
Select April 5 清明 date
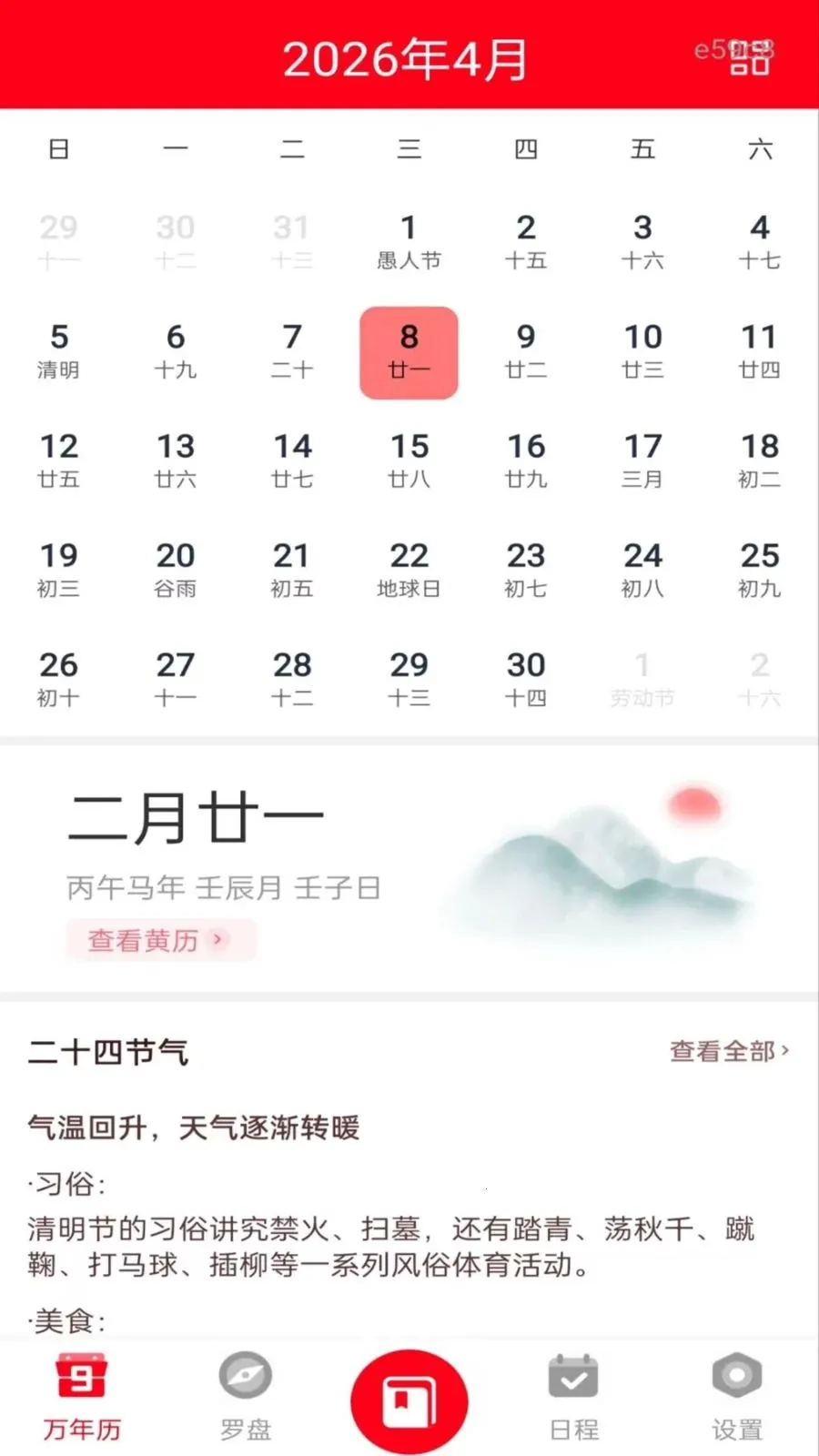click(x=58, y=351)
